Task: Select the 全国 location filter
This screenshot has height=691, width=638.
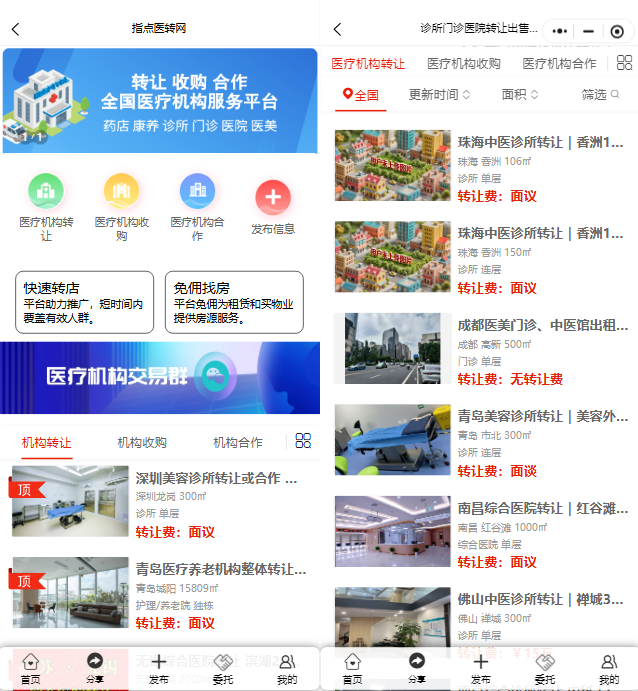Action: pos(361,95)
